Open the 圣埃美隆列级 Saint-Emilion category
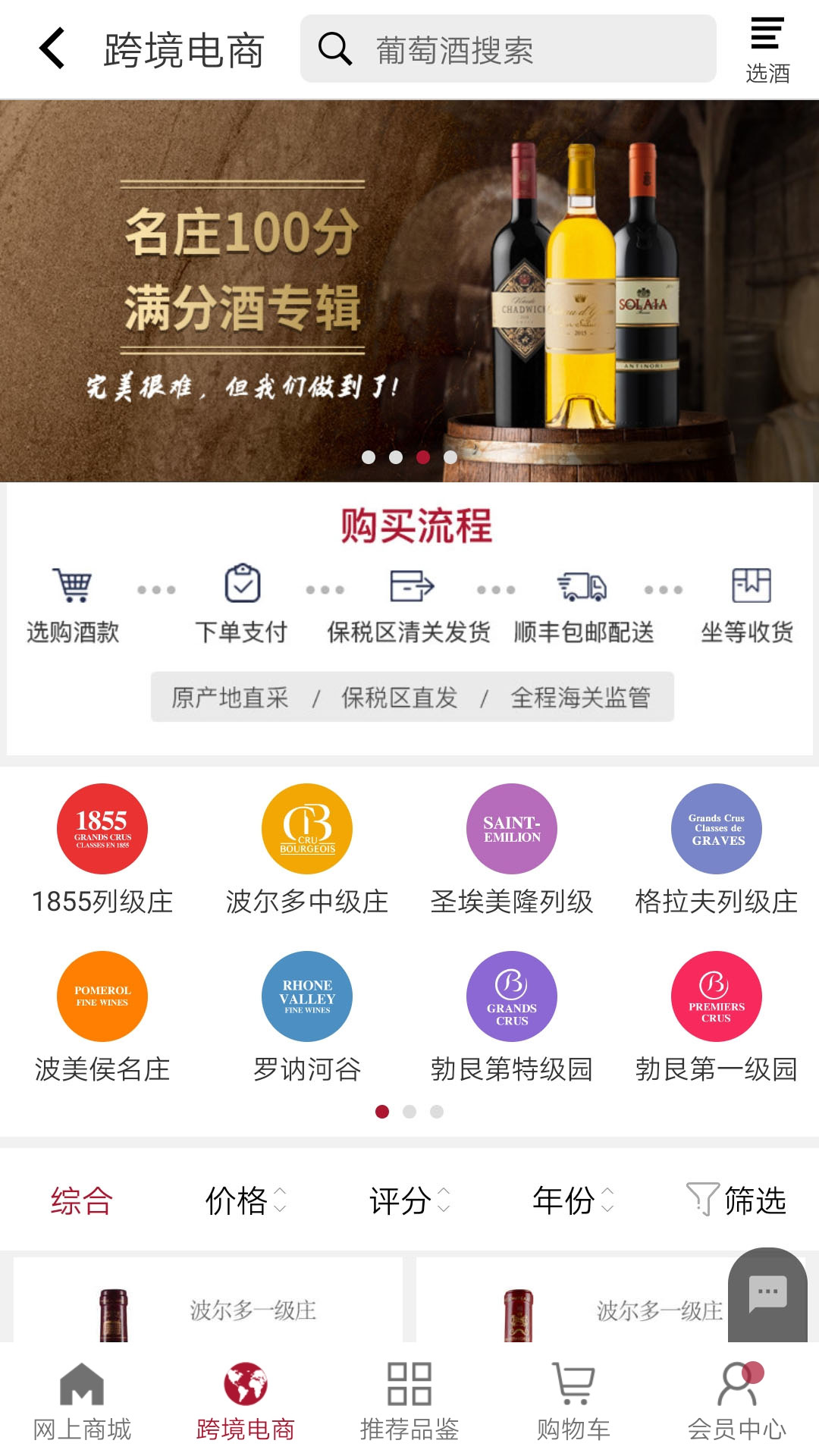This screenshot has width=819, height=1456. tap(512, 827)
